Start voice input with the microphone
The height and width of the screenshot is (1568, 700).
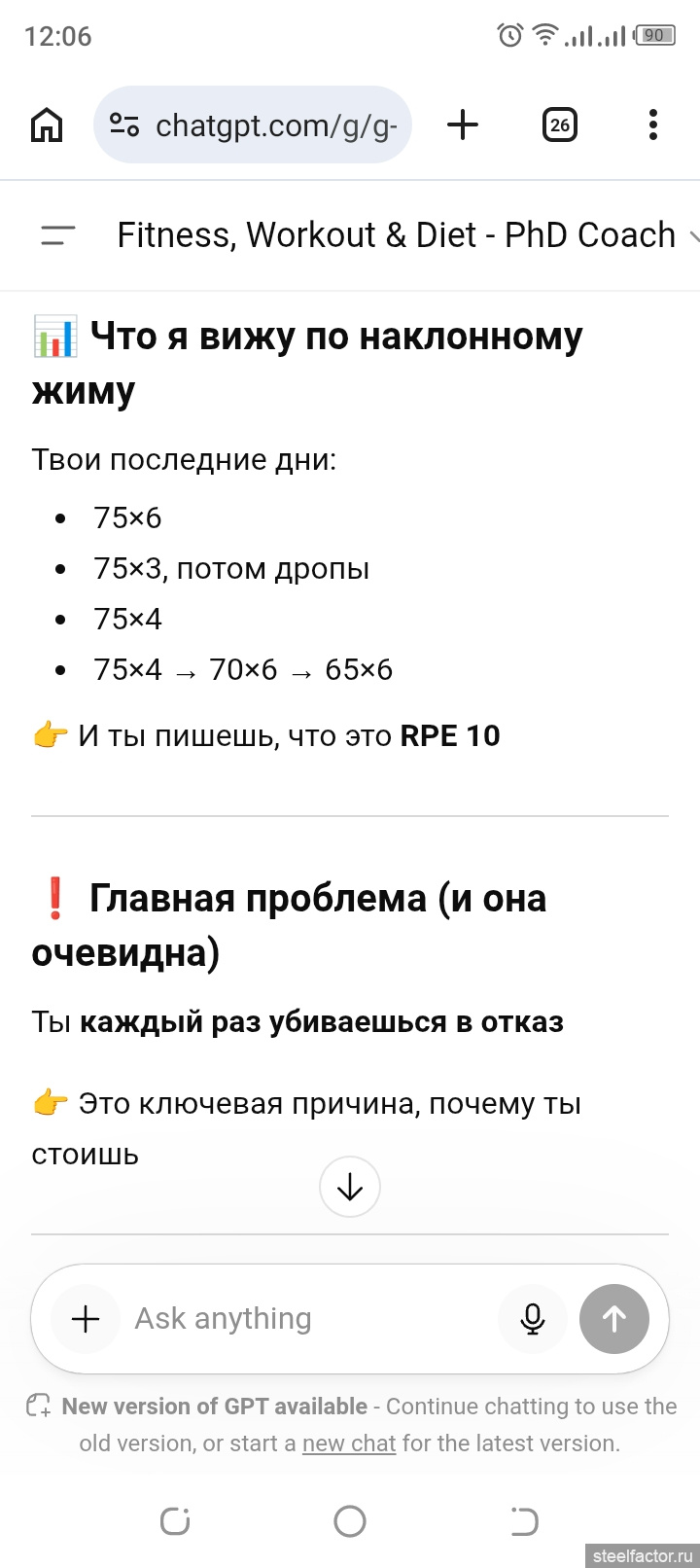(532, 1318)
